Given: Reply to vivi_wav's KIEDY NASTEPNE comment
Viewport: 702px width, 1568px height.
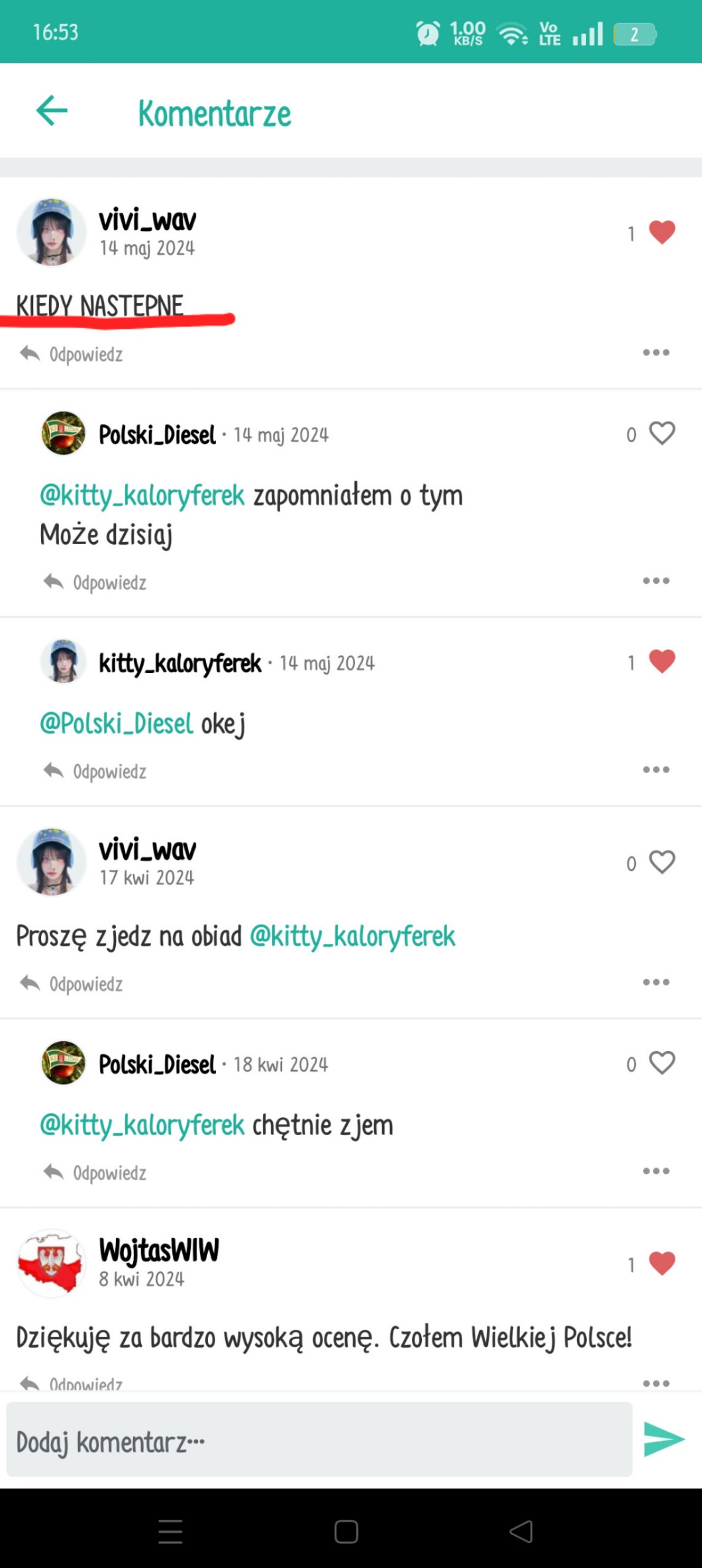Looking at the screenshot, I should coord(72,354).
